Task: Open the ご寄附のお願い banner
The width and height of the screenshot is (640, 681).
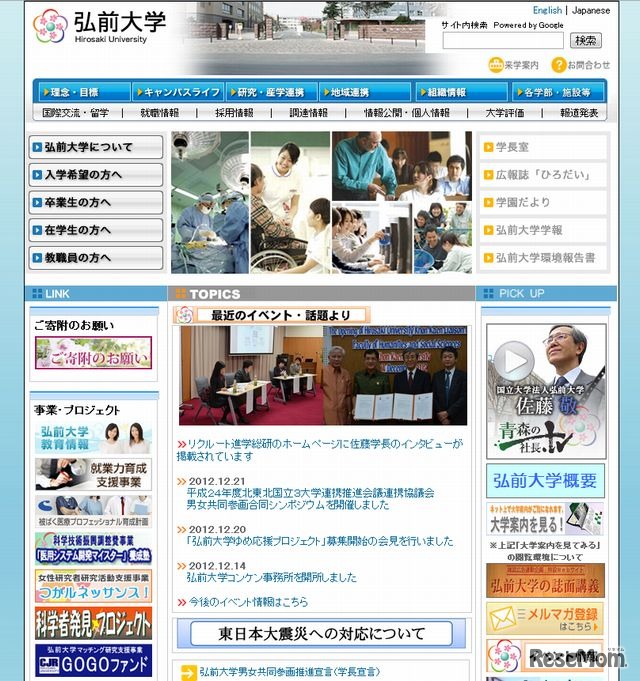Action: point(93,353)
